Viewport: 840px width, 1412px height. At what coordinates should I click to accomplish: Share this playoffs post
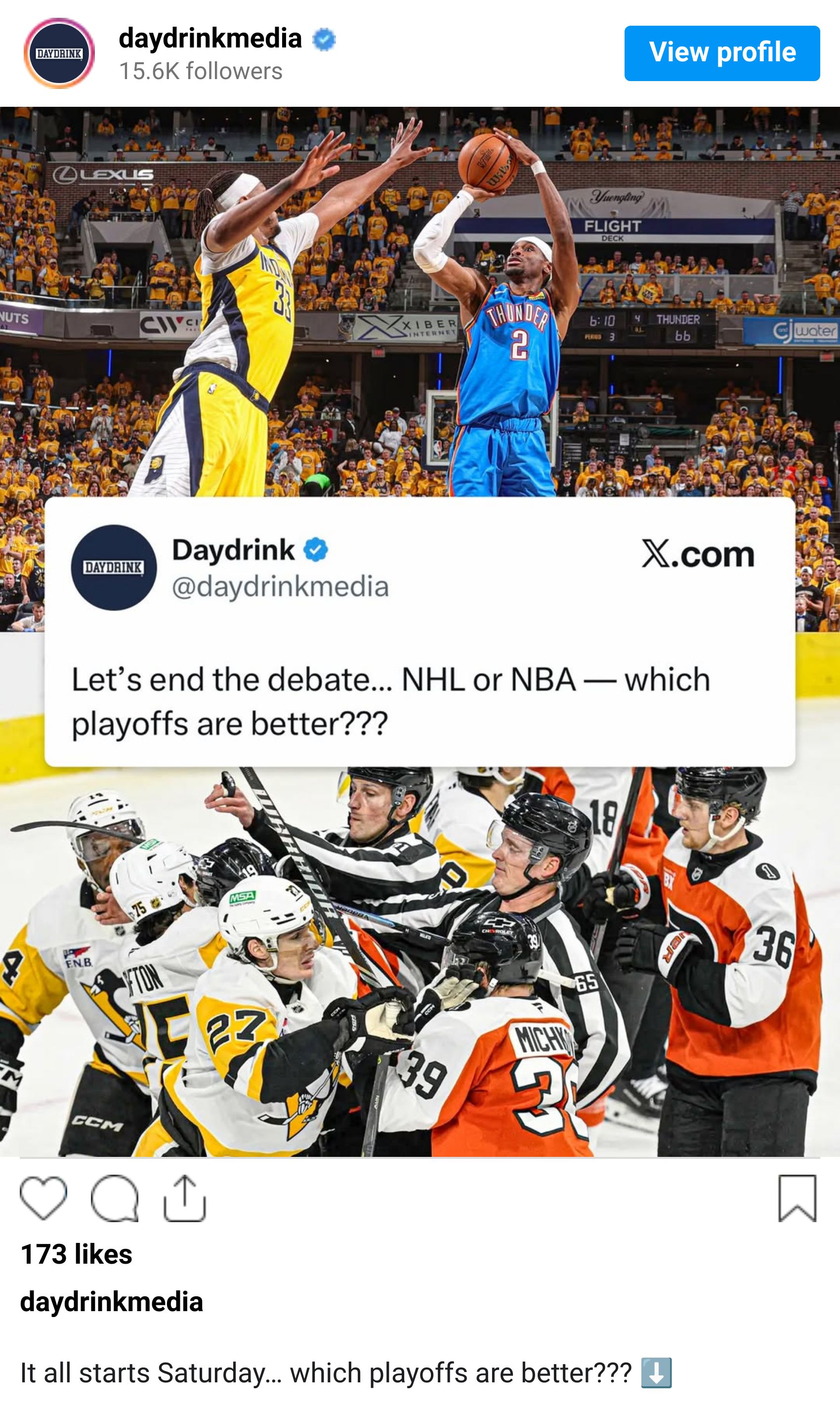pos(184,1198)
